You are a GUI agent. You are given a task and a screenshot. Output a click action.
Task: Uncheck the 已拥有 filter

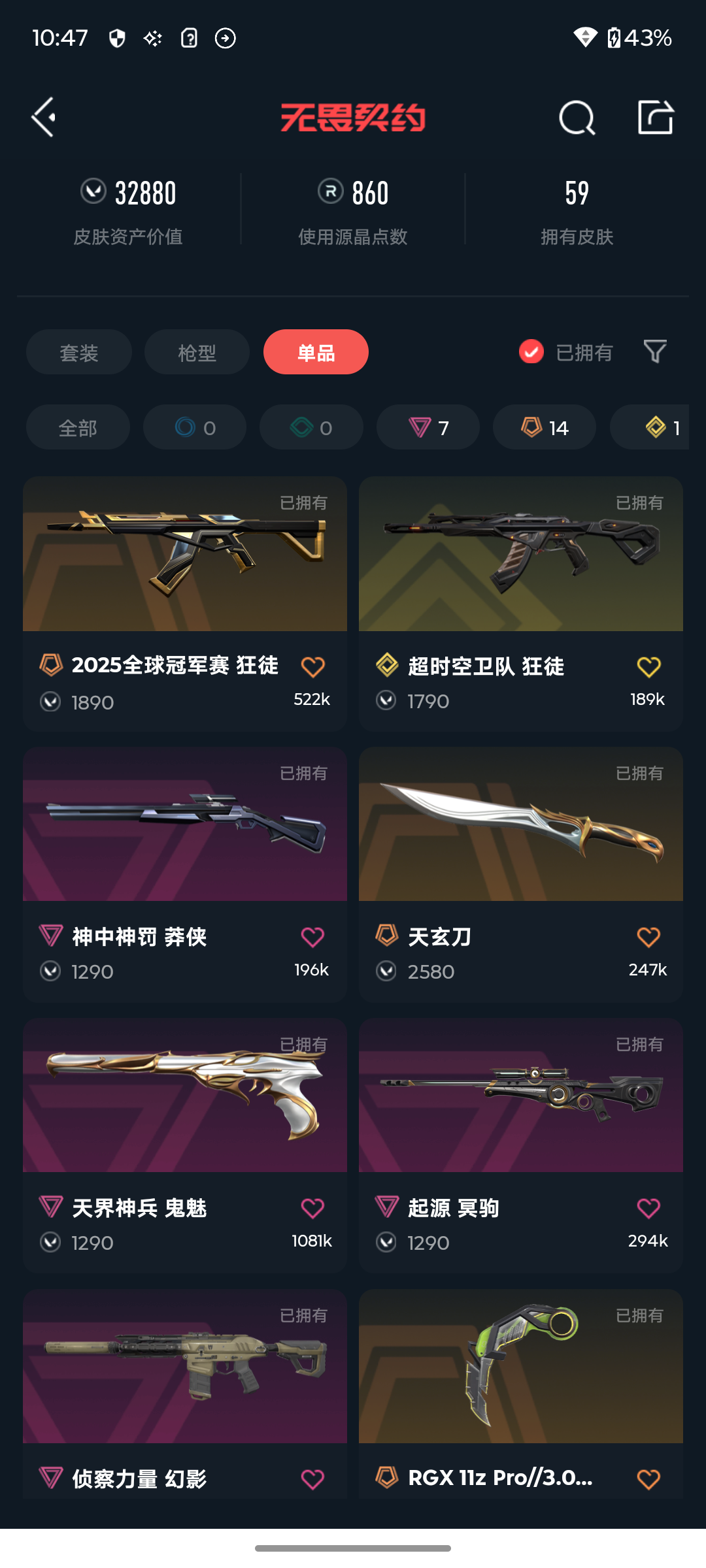click(531, 351)
